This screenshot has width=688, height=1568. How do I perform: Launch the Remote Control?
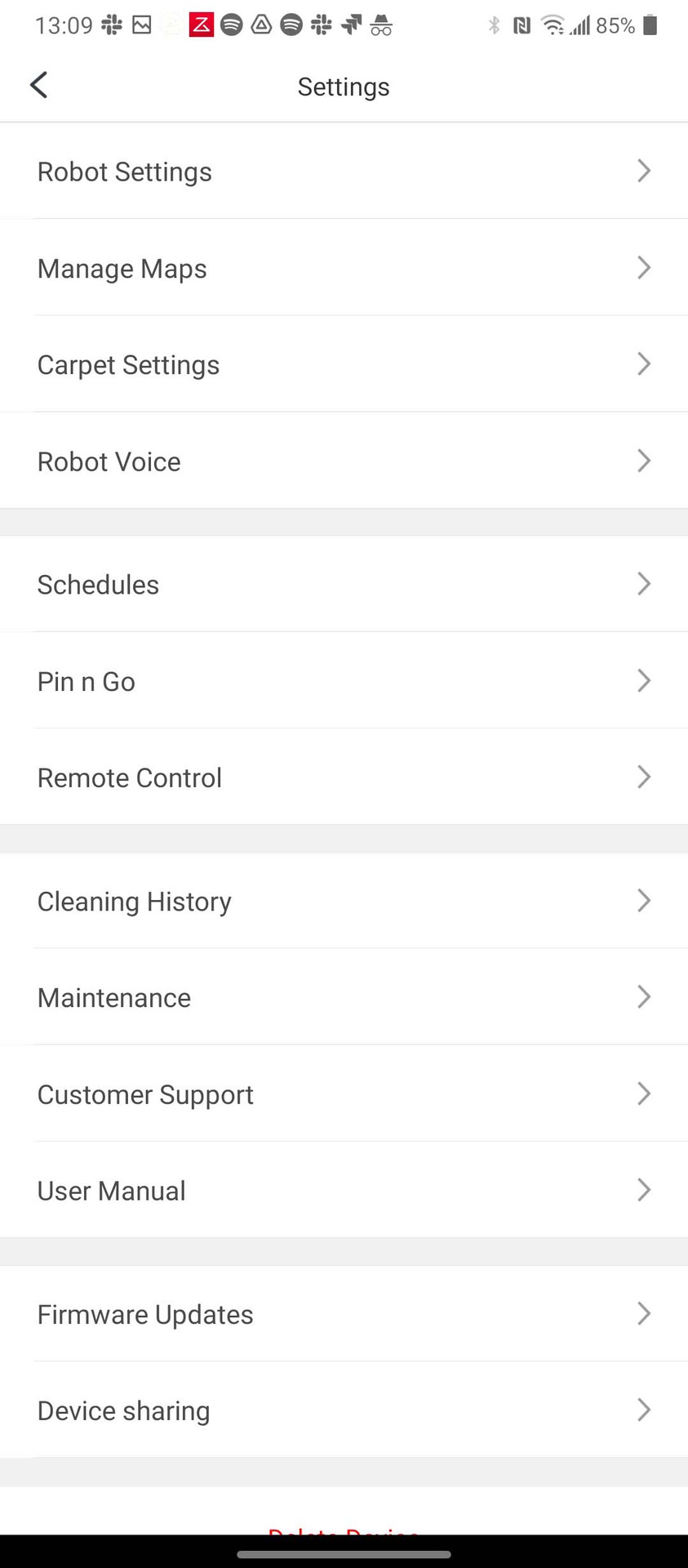(343, 777)
